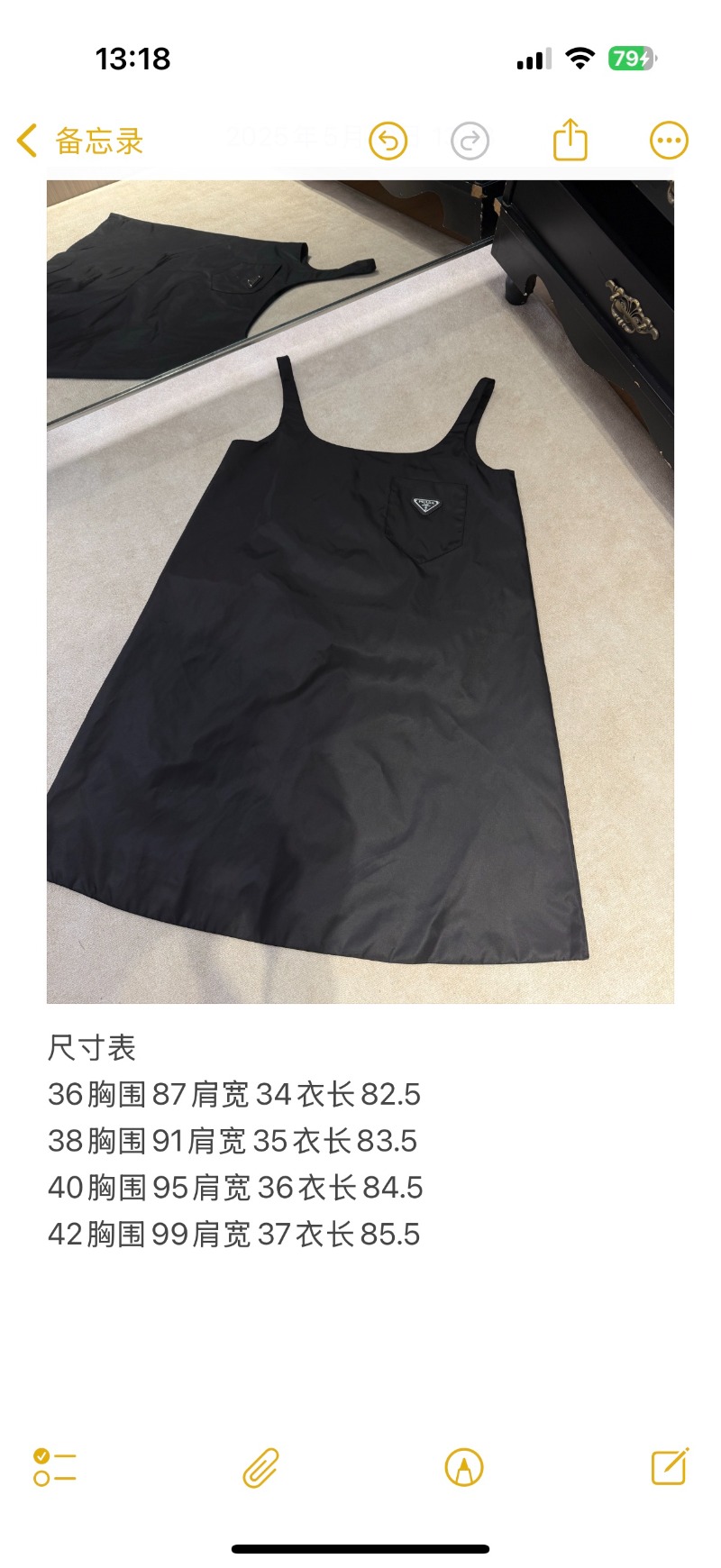Add a checklist to the note
This screenshot has width=721, height=1568.
[55, 1466]
